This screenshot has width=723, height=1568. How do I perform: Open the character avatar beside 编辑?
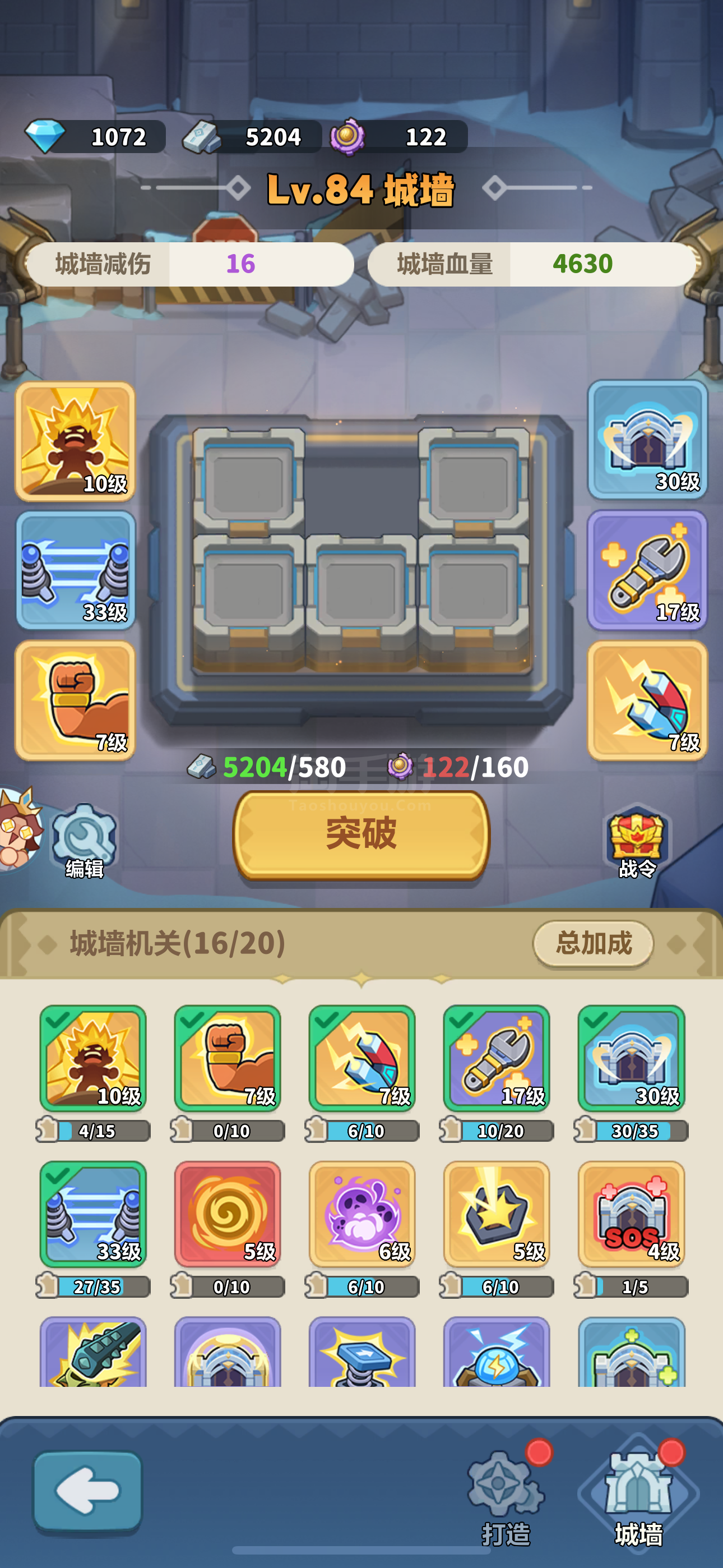click(x=18, y=829)
